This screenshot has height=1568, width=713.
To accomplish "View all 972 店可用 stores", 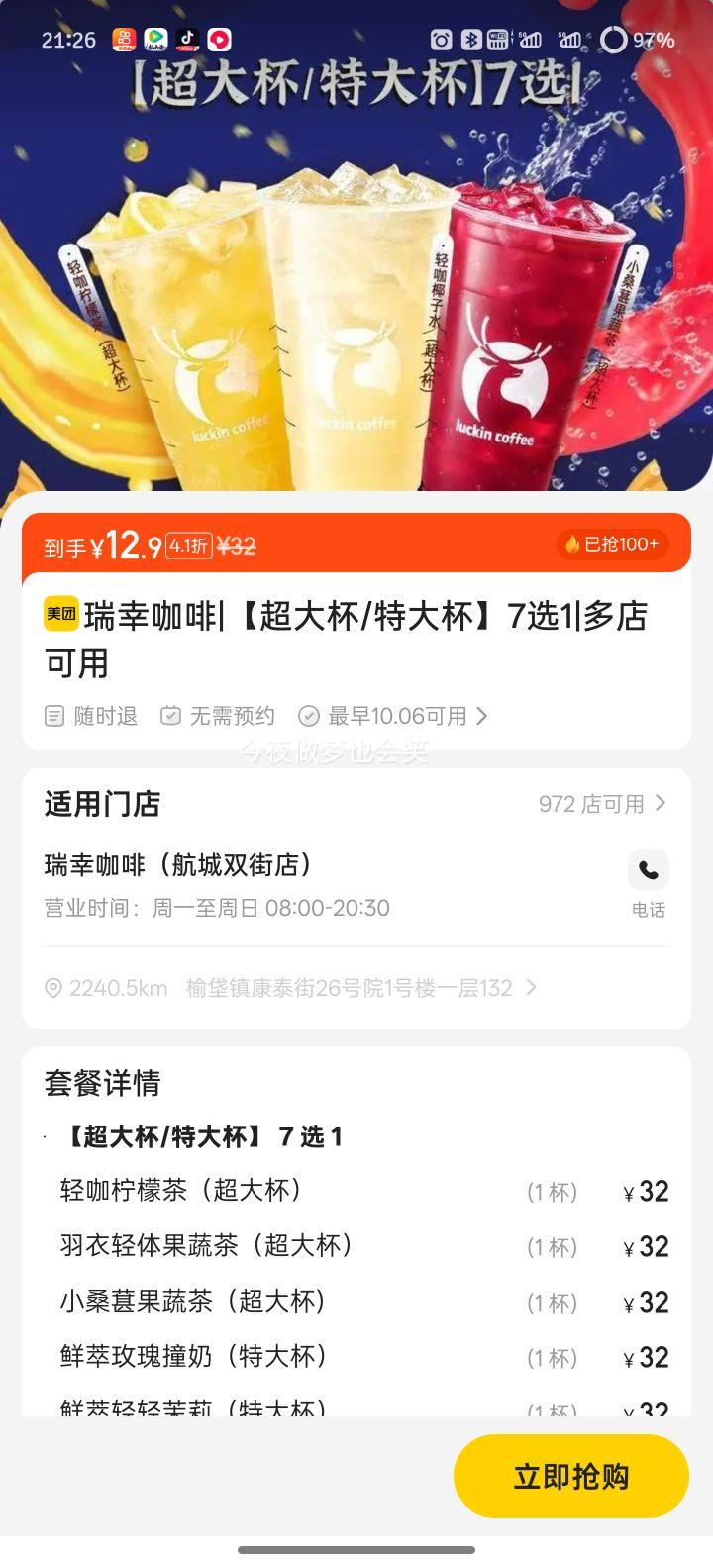I will pos(601,804).
